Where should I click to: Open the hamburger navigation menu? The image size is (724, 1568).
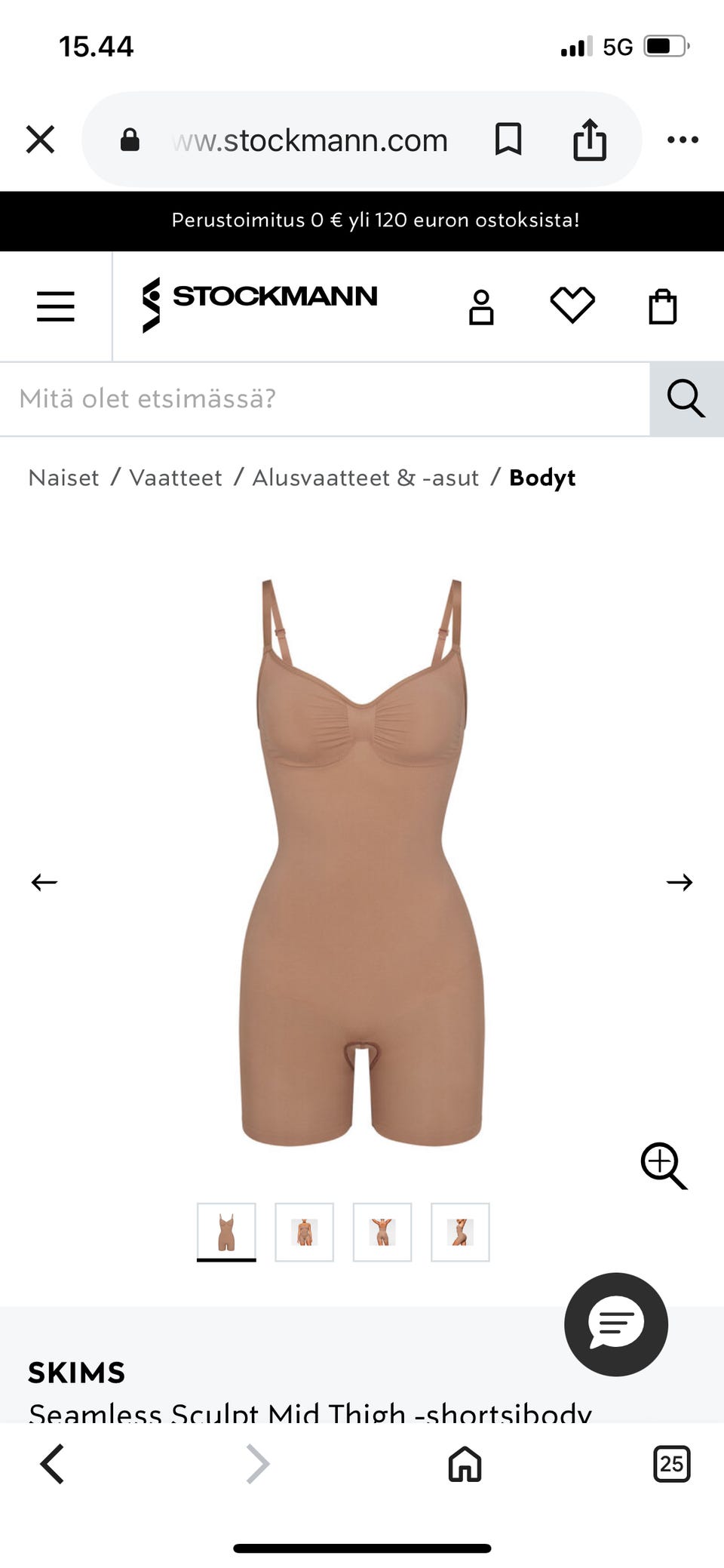point(56,306)
